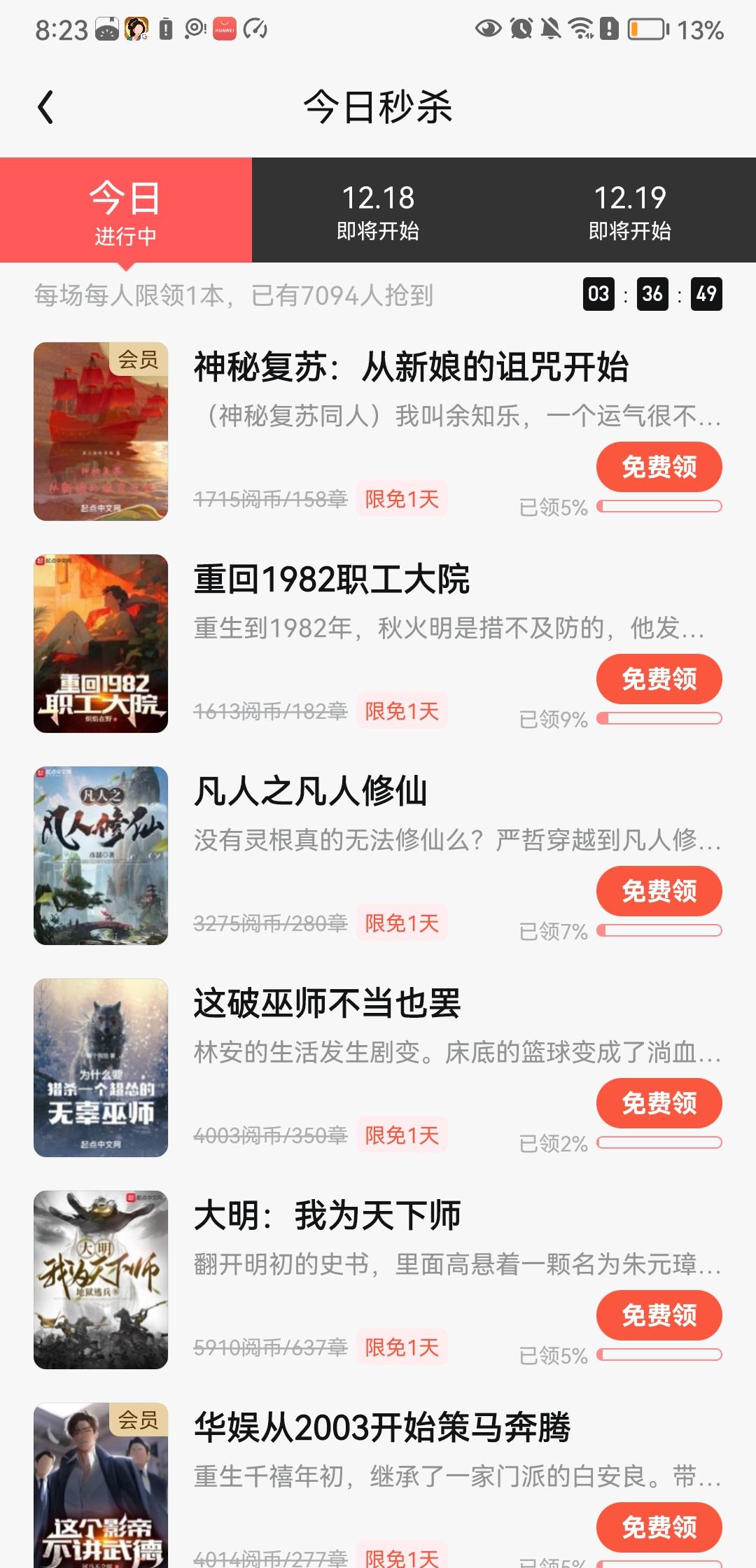The image size is (756, 1568).
Task: Switch to the 12.18 即将开始 tab
Action: point(378,210)
